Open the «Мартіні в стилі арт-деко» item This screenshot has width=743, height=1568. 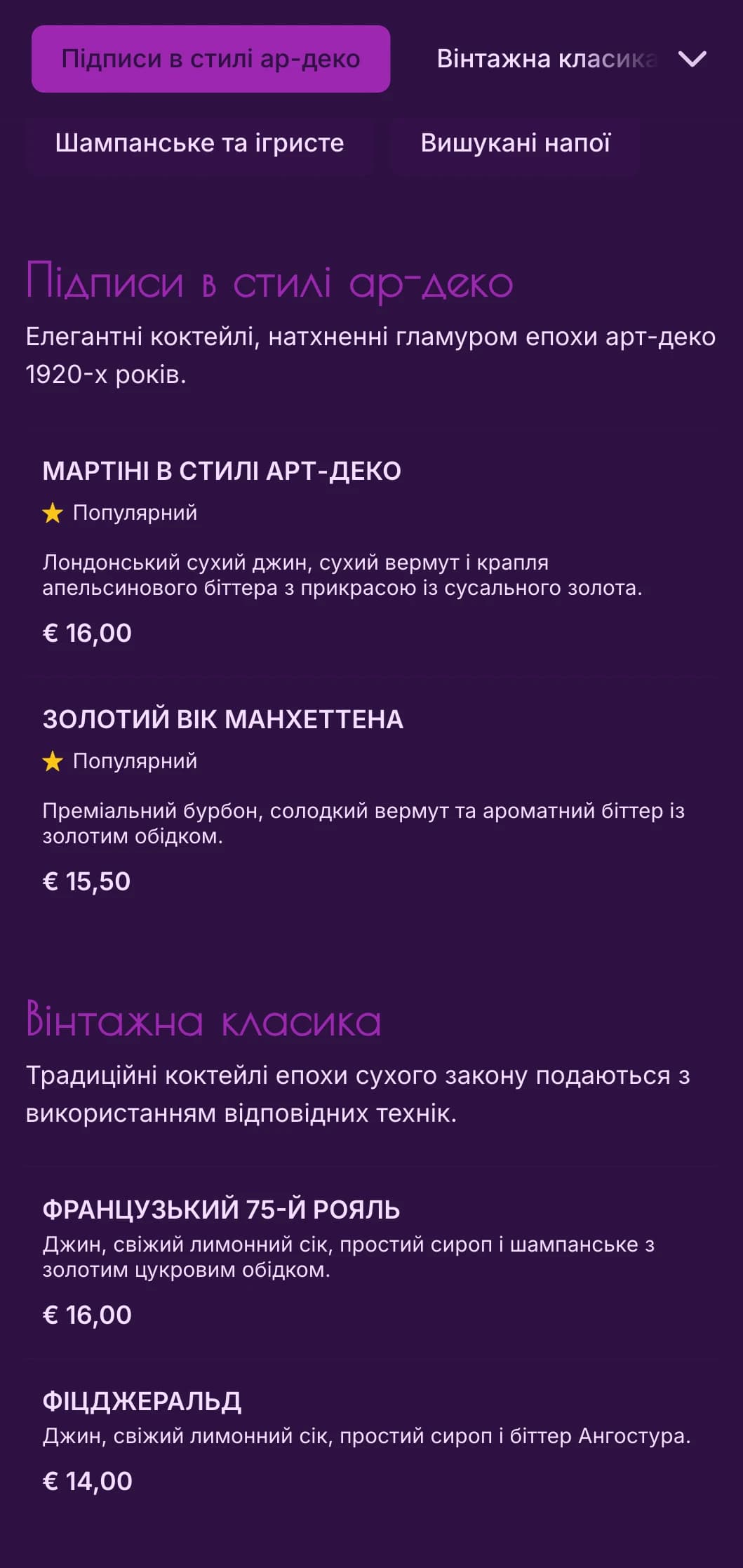click(222, 471)
